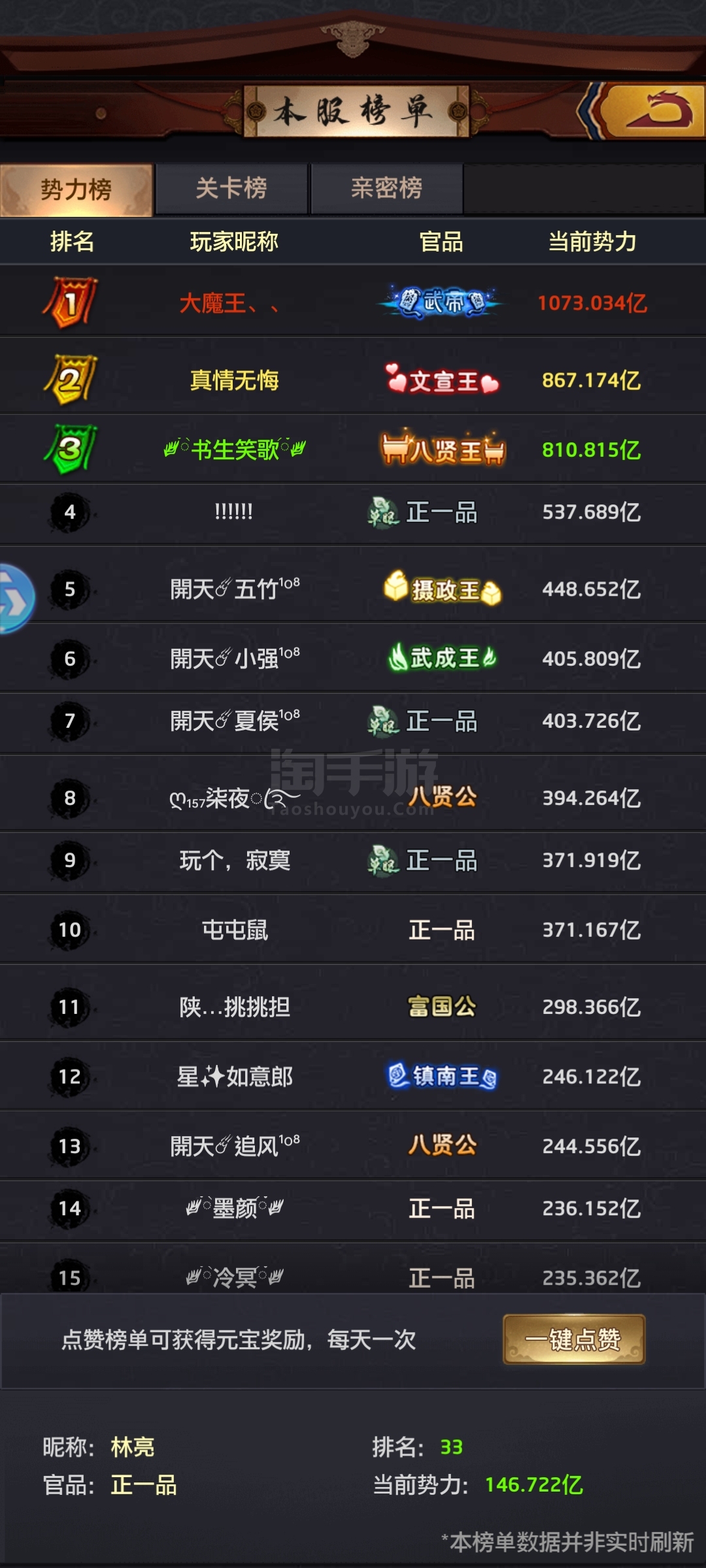Select the 势力榜 tab
706x1568 pixels.
[x=76, y=190]
